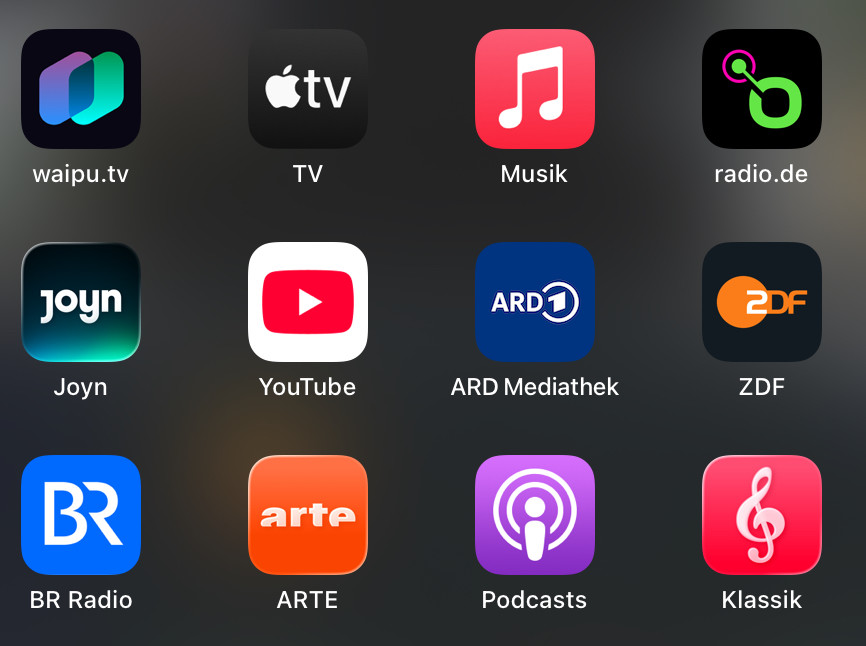Launch radio.de
The height and width of the screenshot is (646, 866).
[x=762, y=89]
